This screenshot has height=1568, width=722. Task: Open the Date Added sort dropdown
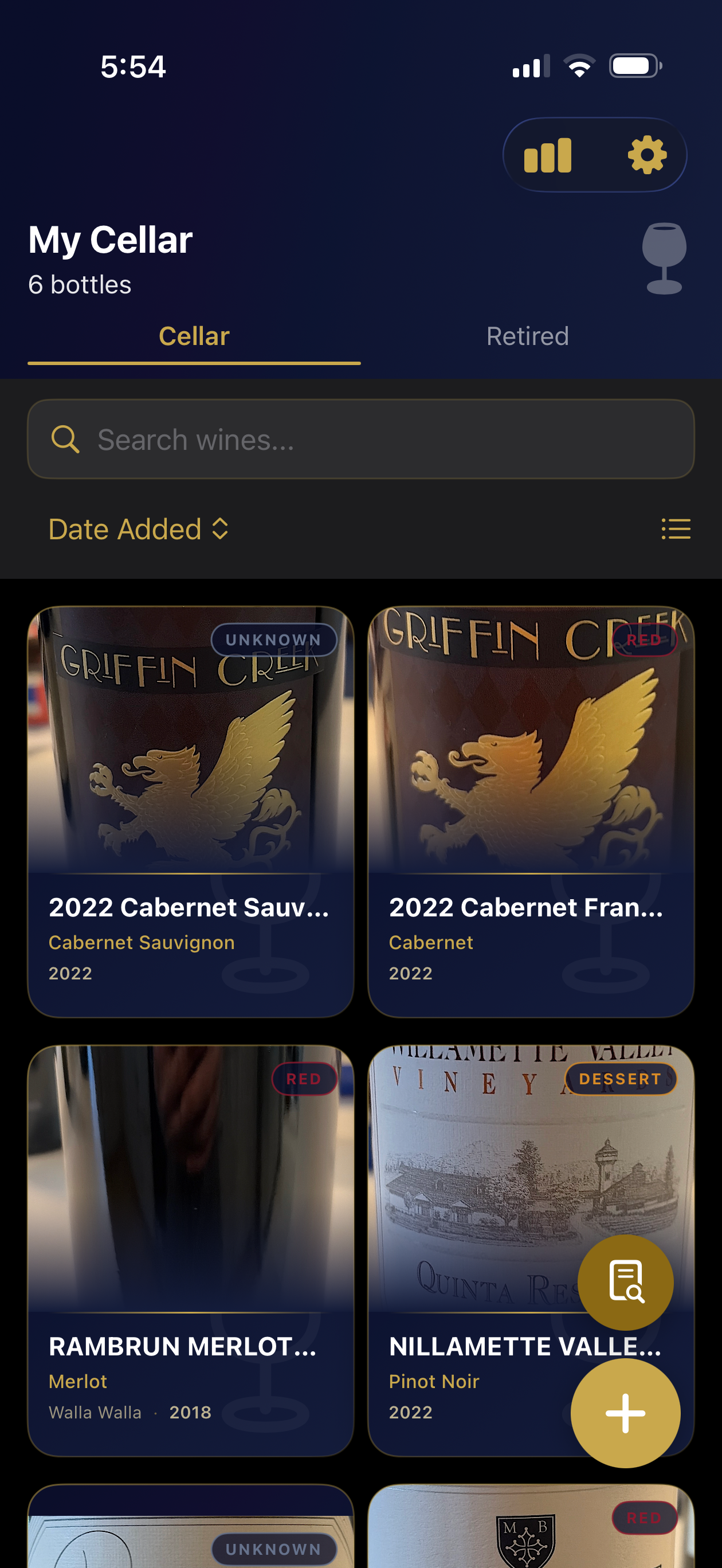(x=125, y=529)
